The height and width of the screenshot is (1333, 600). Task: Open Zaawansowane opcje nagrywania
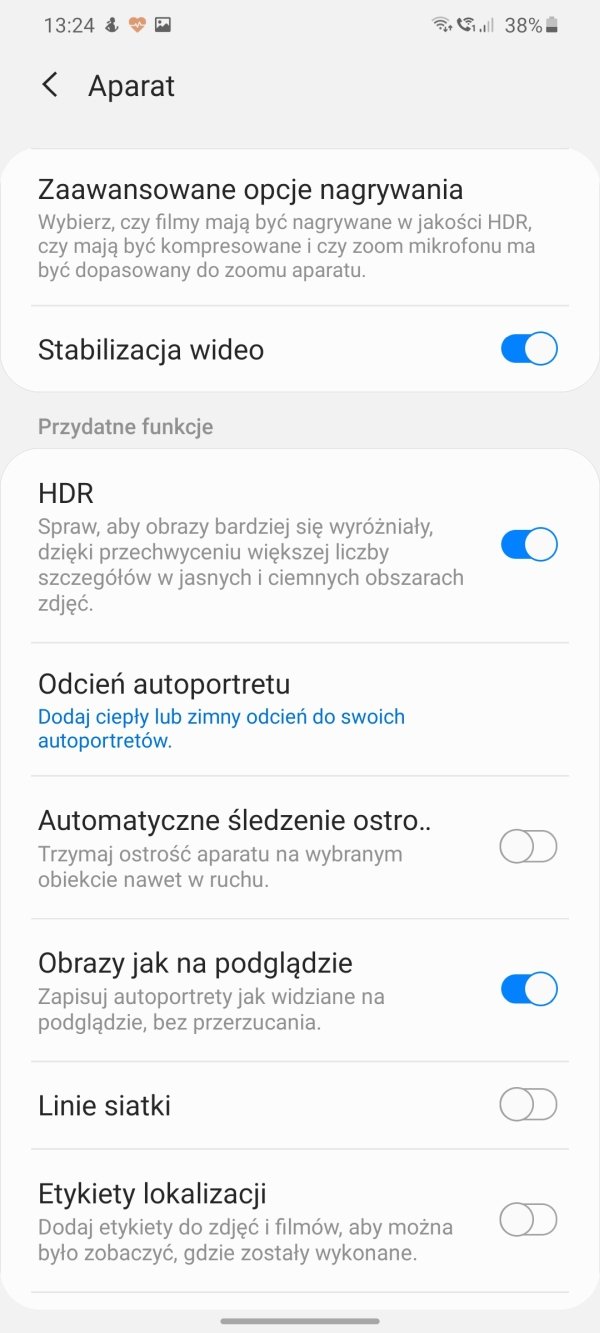[x=300, y=229]
